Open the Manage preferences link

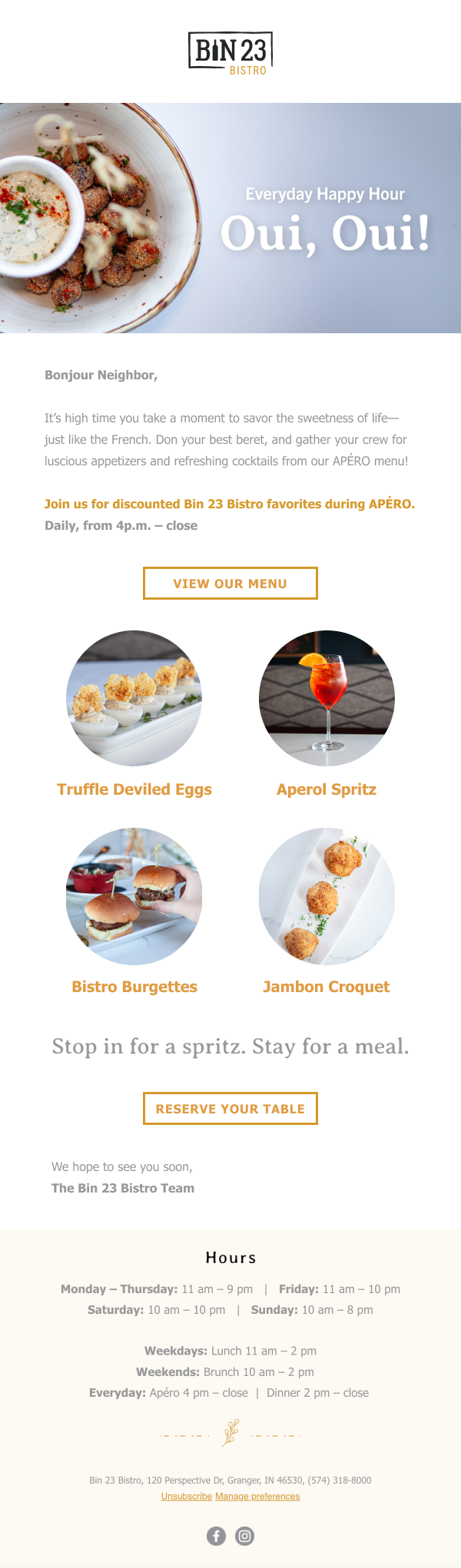[257, 1496]
